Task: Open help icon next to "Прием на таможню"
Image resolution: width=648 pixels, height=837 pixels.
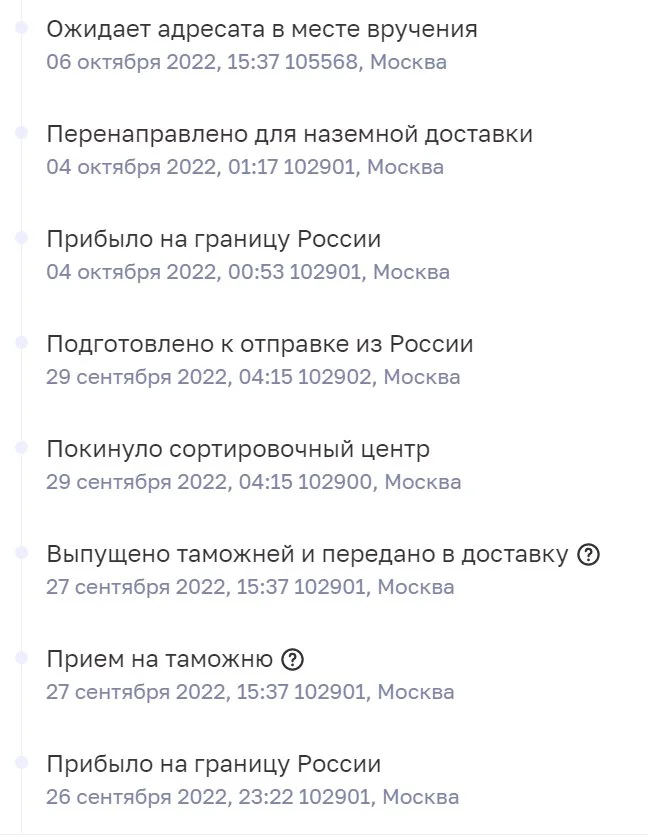Action: 292,660
